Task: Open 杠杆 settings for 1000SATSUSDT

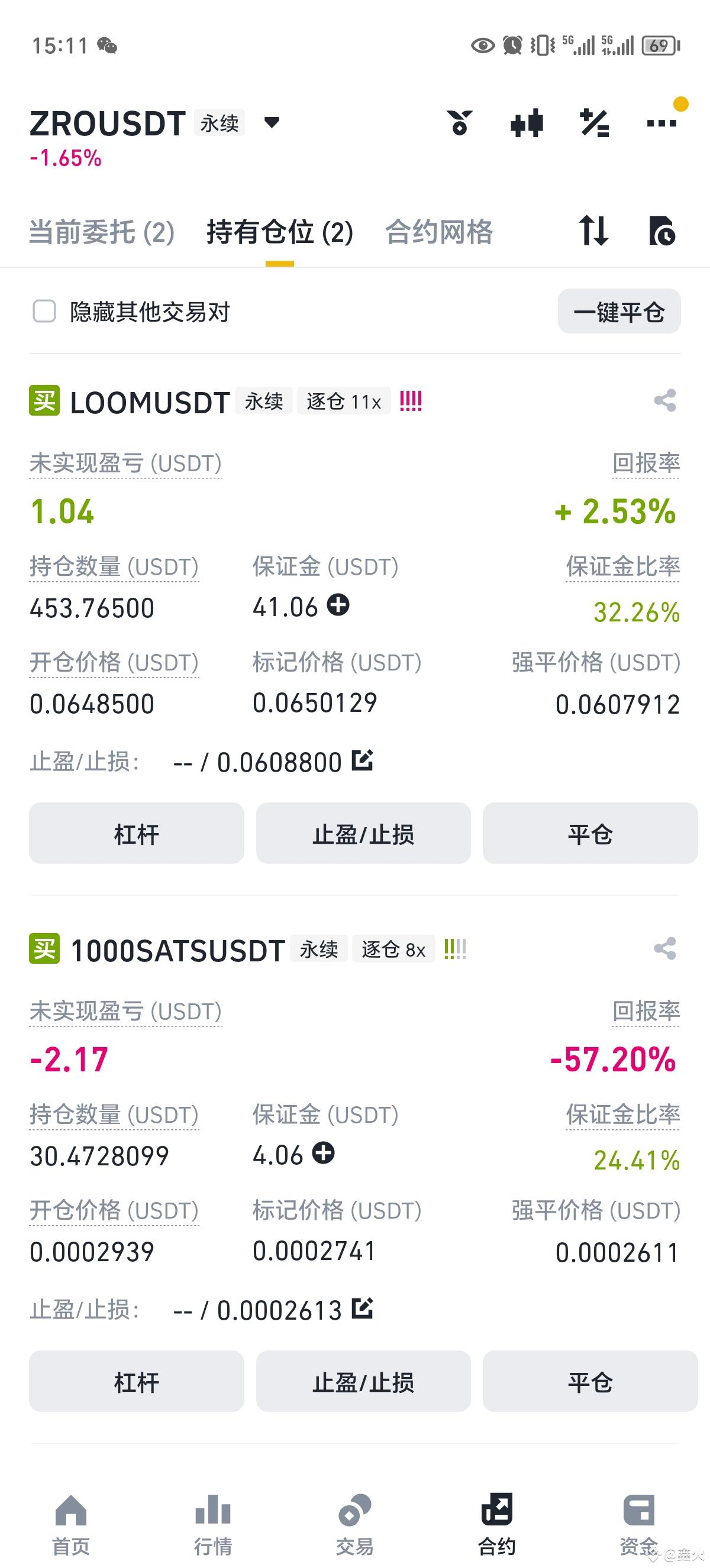Action: pos(136,1382)
